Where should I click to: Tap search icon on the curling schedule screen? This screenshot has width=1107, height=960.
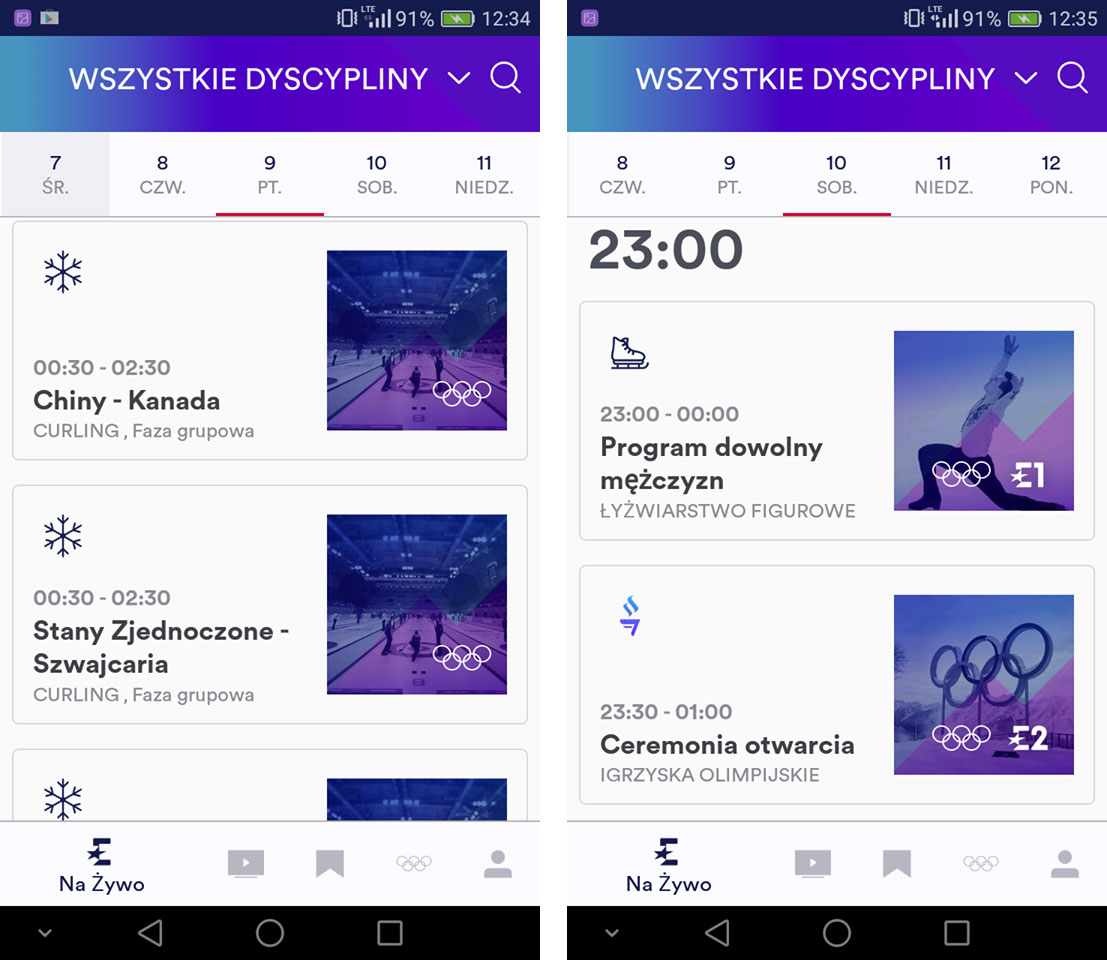(506, 78)
